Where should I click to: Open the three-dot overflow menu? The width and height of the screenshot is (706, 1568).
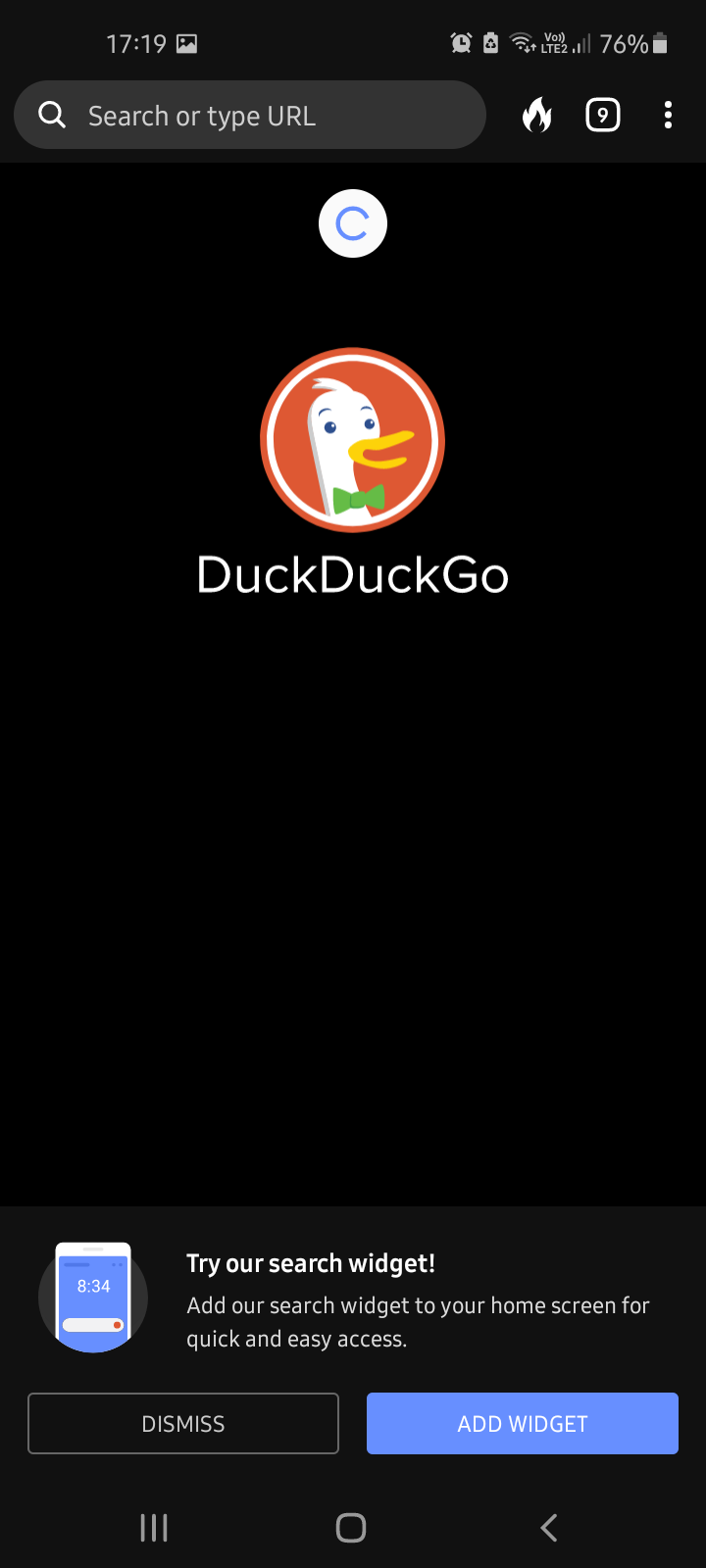pos(668,116)
